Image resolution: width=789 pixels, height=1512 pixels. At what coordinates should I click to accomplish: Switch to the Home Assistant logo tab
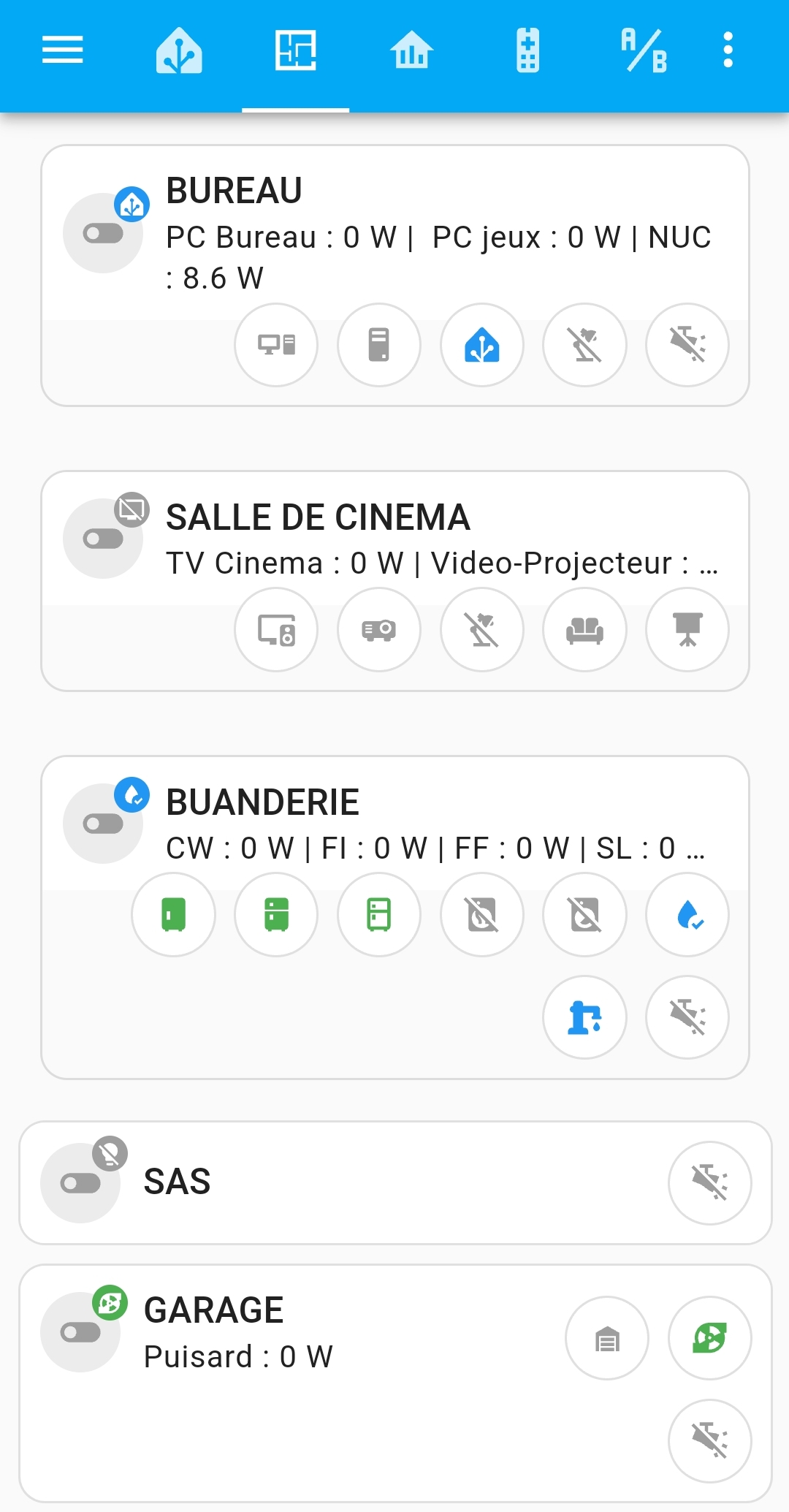[x=179, y=50]
